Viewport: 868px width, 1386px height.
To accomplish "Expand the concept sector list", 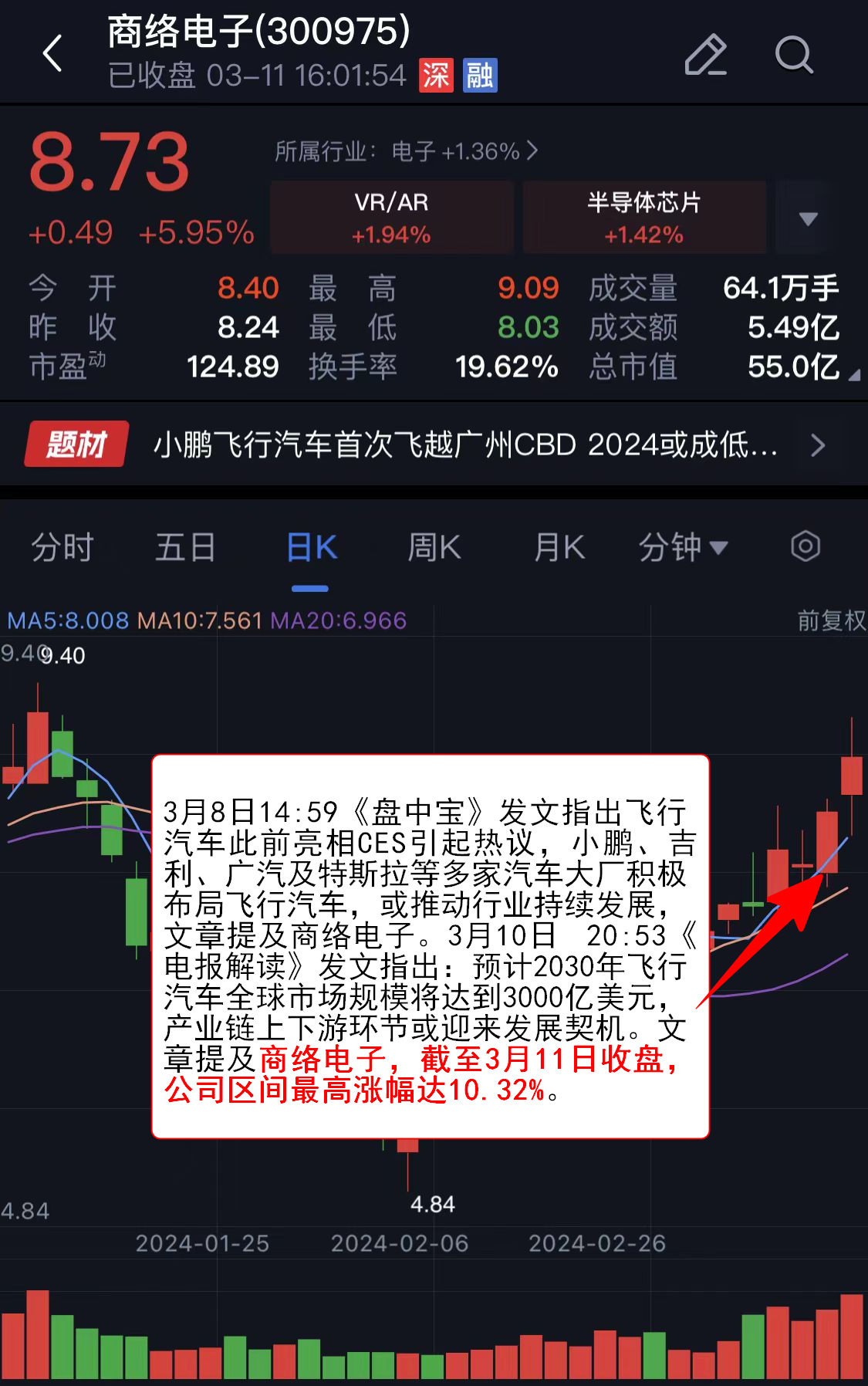I will [808, 218].
